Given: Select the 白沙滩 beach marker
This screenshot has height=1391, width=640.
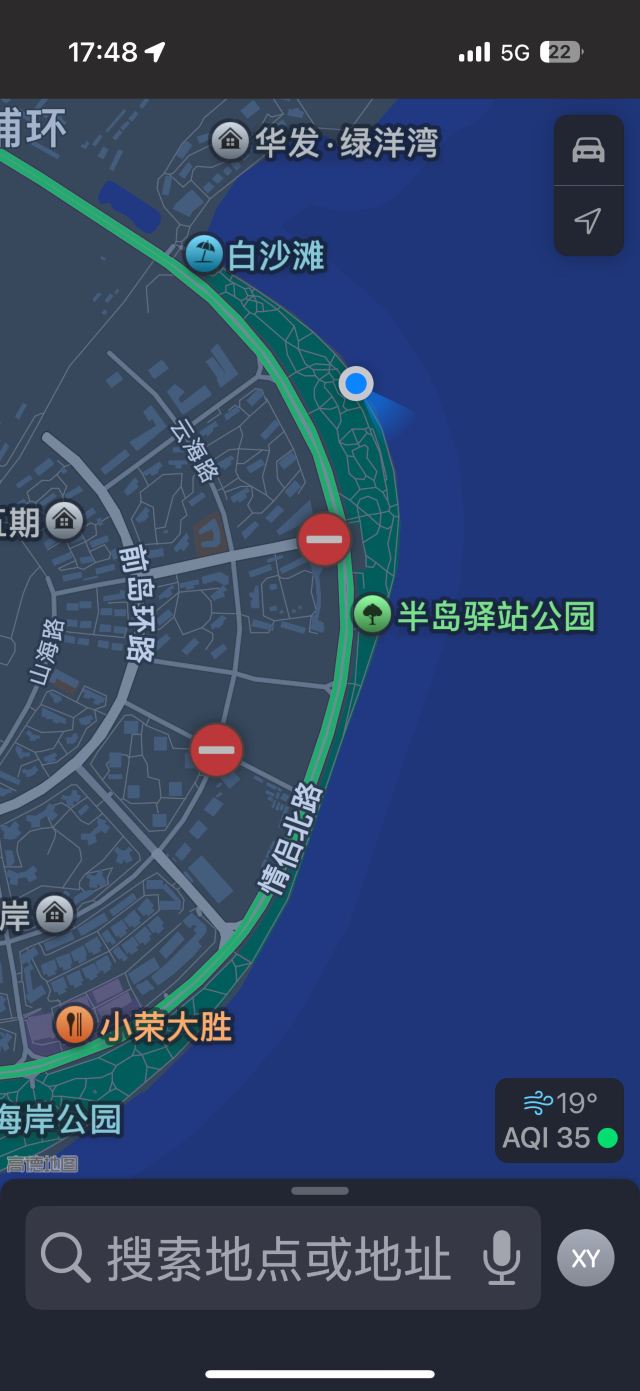Looking at the screenshot, I should [x=204, y=255].
